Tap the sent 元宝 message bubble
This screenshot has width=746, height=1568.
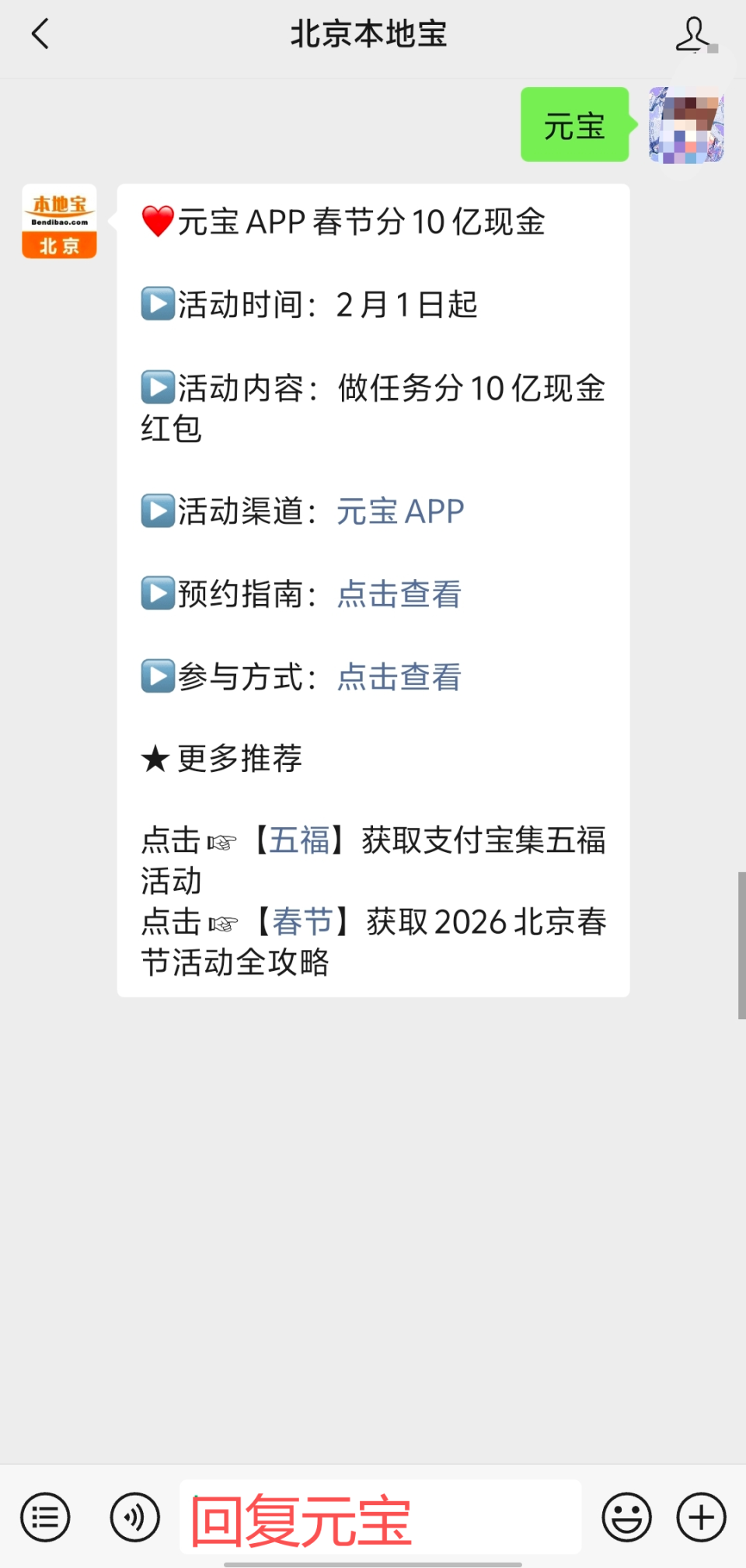coord(574,126)
